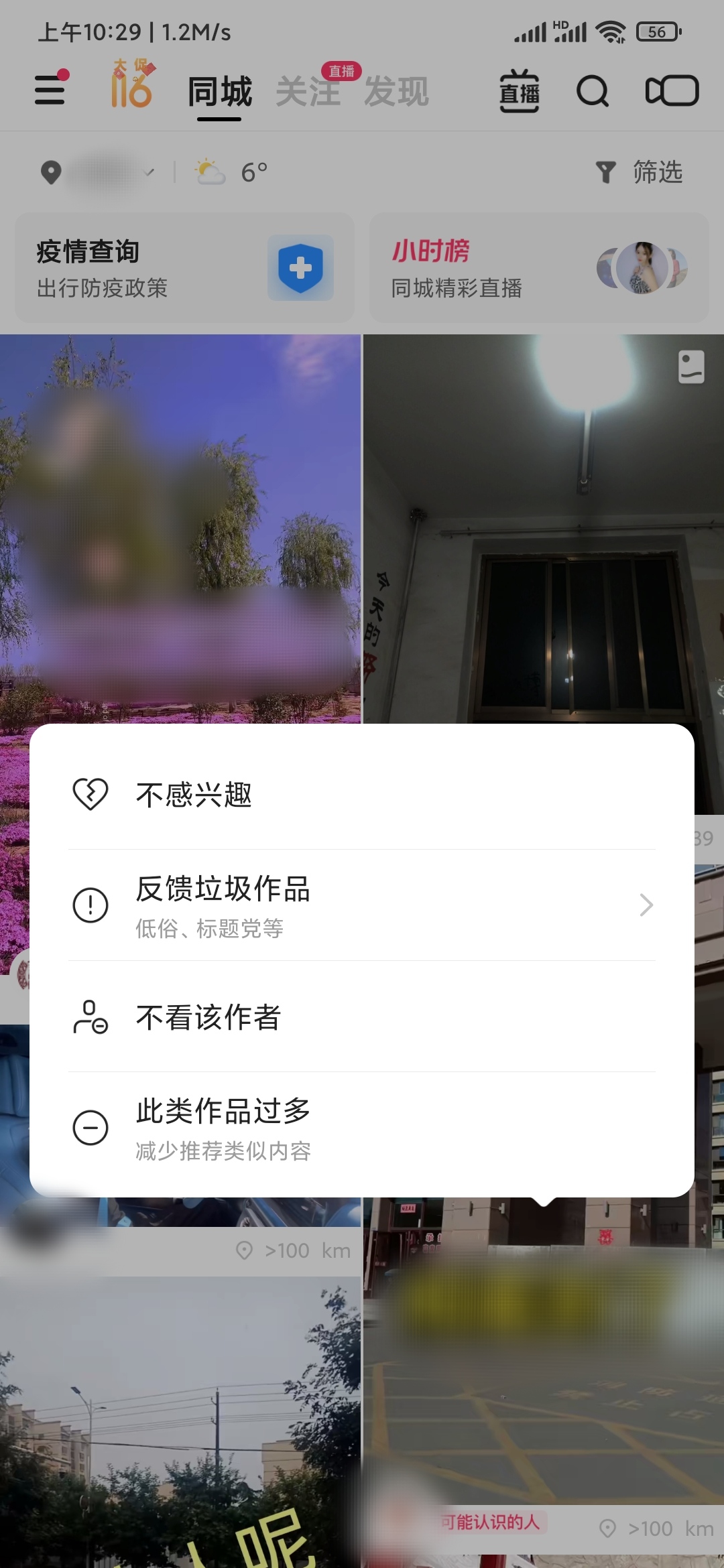Open 反馈垃圾作品 report option
The image size is (724, 1568).
coord(362,905)
